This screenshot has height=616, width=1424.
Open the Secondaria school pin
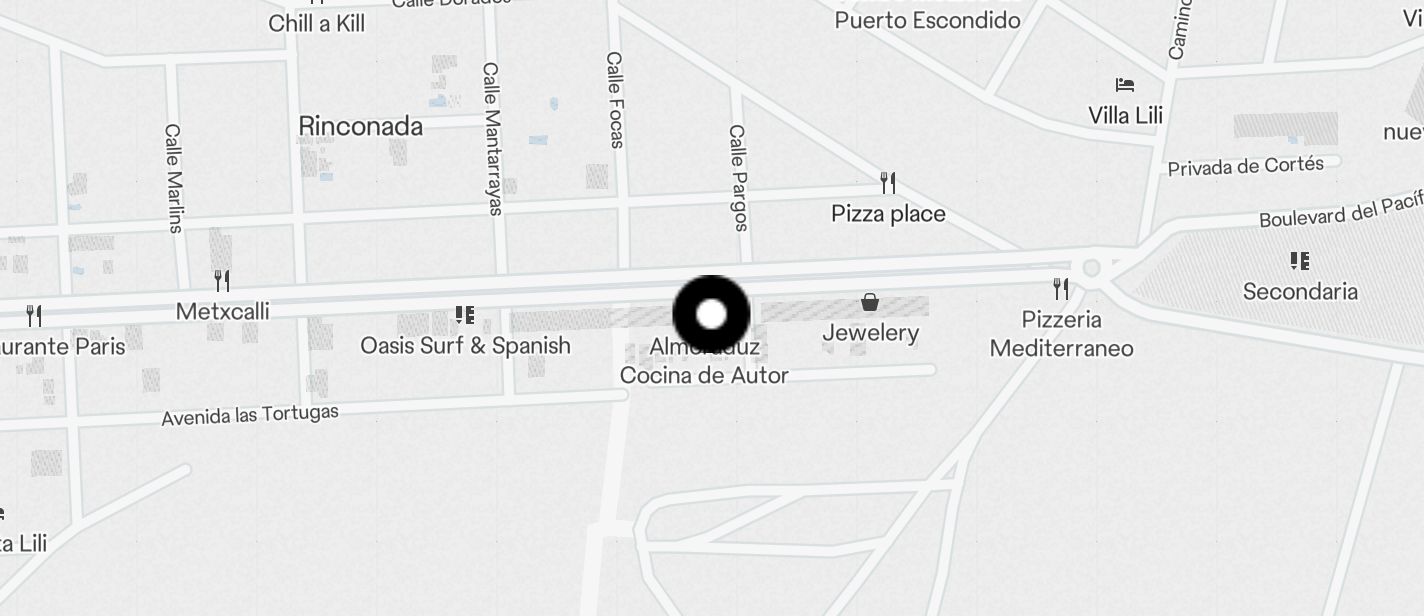(1299, 262)
